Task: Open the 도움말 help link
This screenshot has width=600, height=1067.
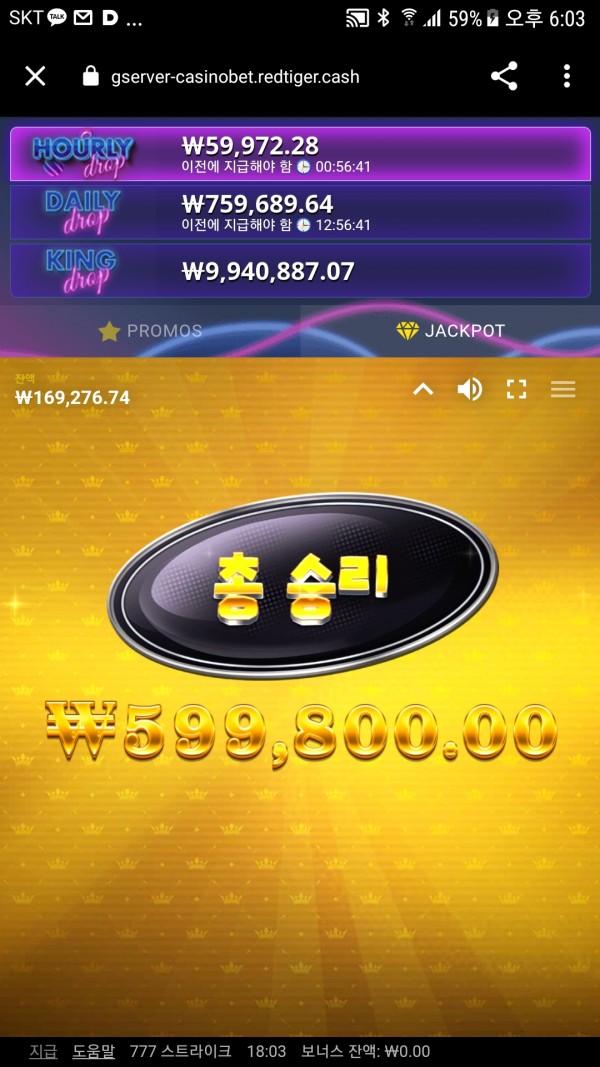Action: coord(93,1051)
